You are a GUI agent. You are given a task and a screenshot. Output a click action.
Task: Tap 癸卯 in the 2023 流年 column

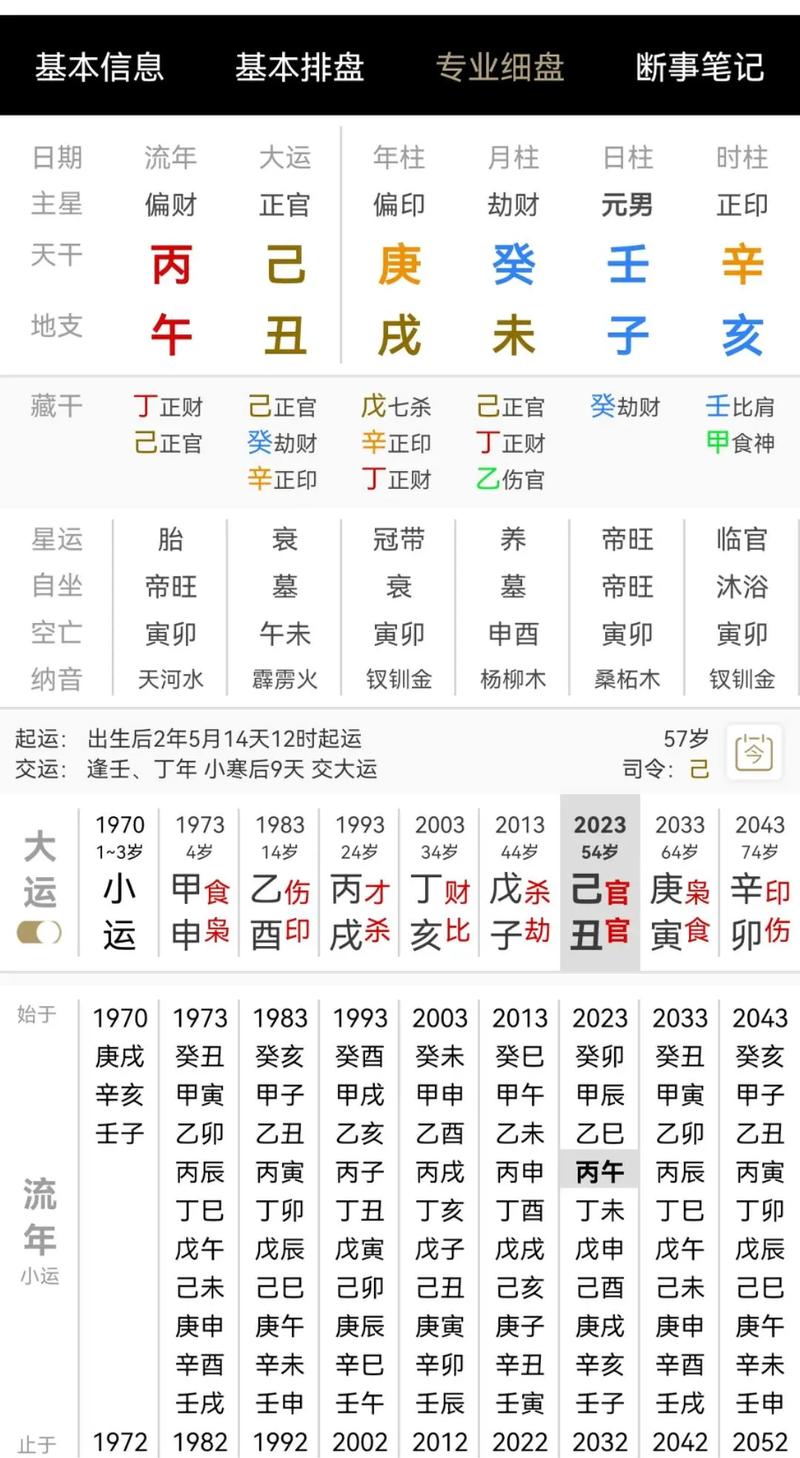point(598,1056)
